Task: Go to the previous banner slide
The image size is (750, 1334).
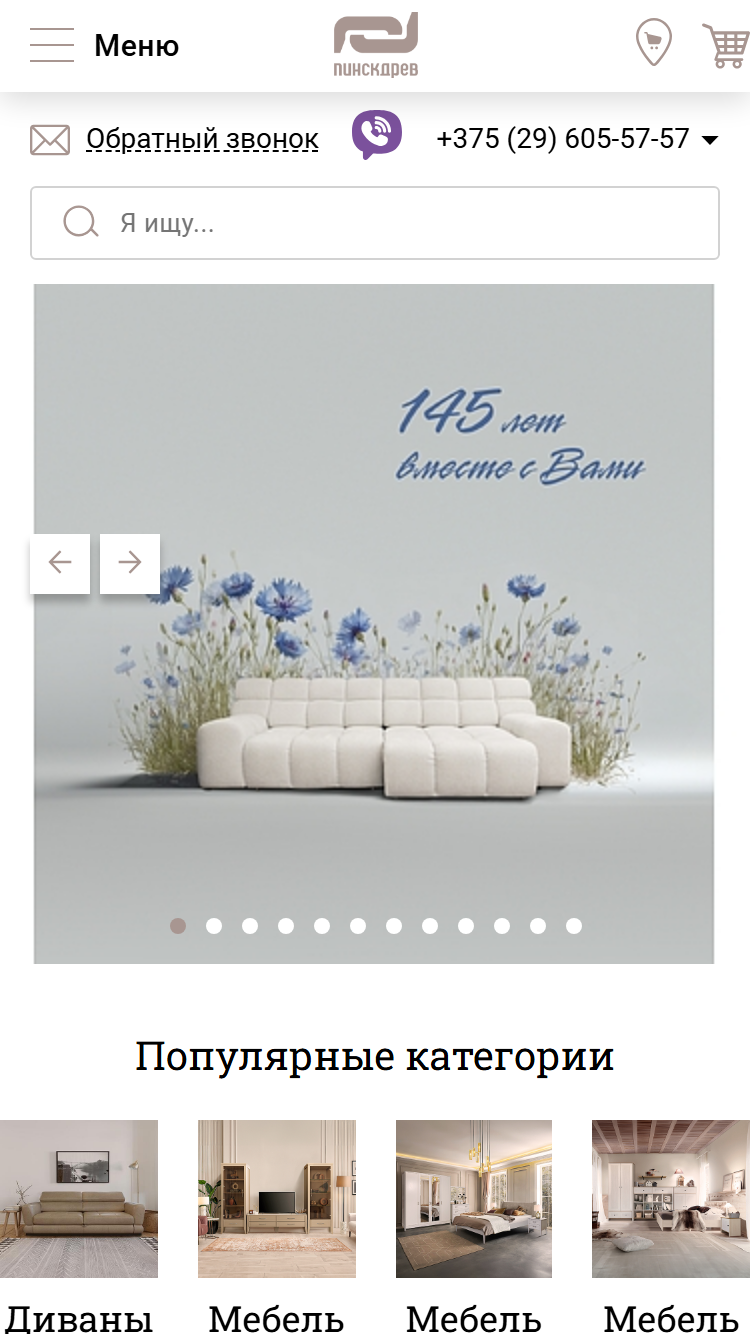Action: [60, 563]
